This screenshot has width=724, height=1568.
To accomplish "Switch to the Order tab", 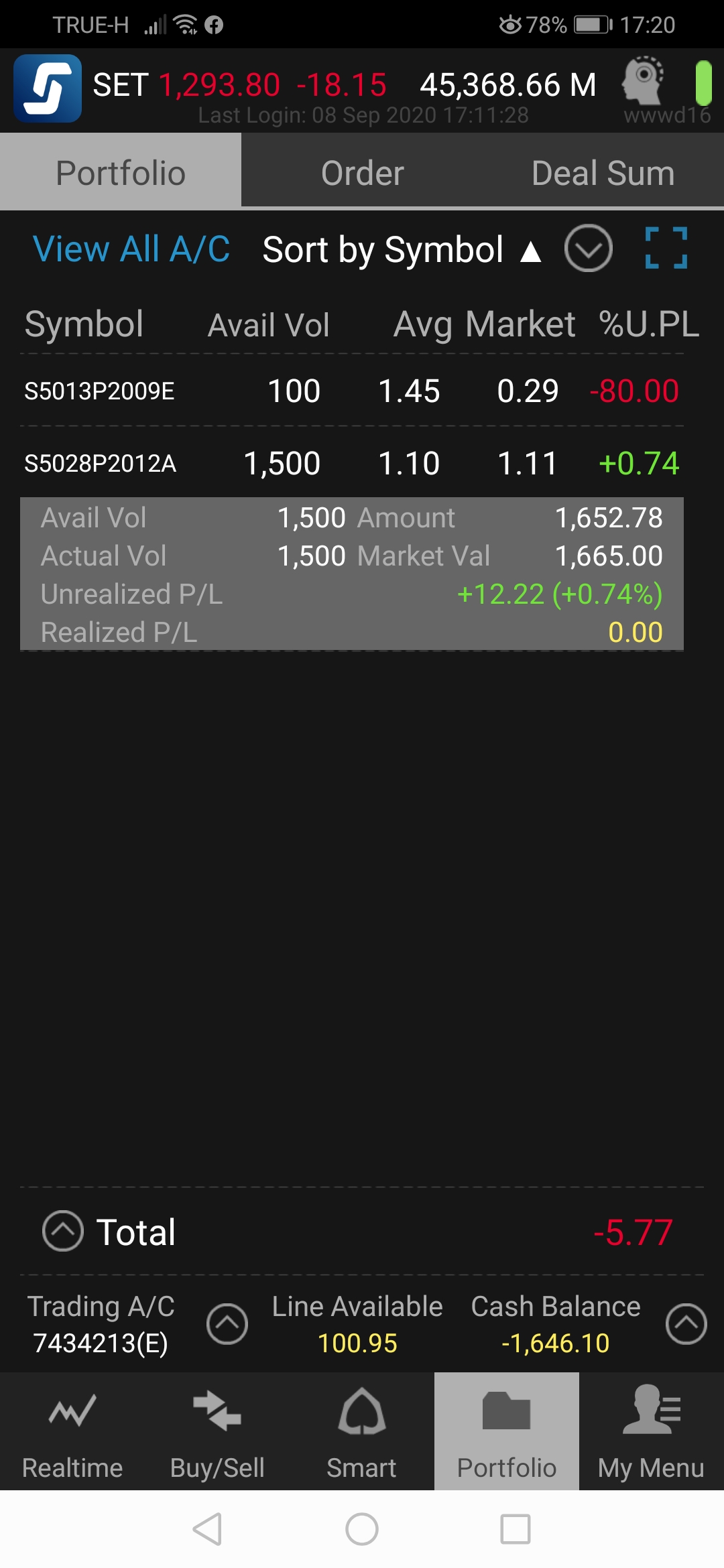I will pyautogui.click(x=362, y=172).
